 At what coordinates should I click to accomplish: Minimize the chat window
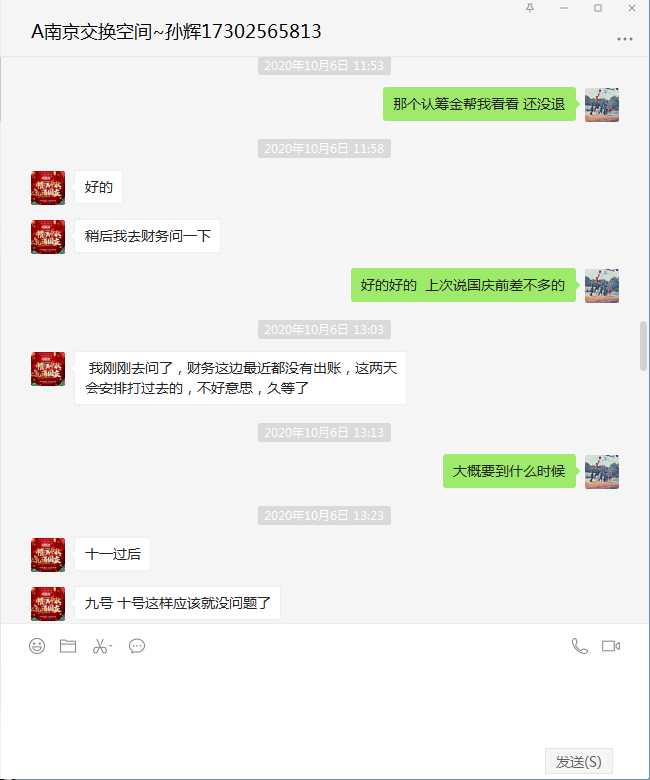coord(564,8)
